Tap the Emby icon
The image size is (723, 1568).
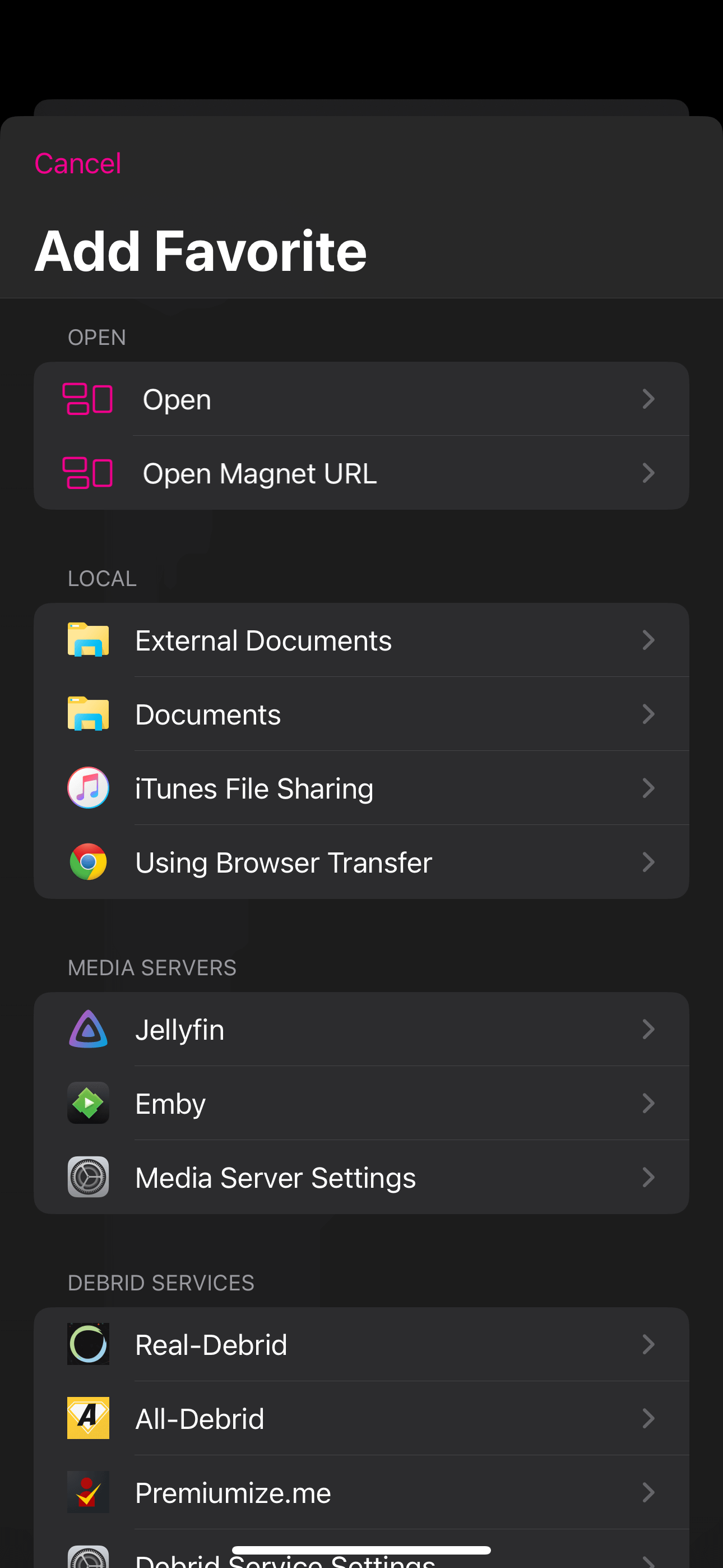88,1103
